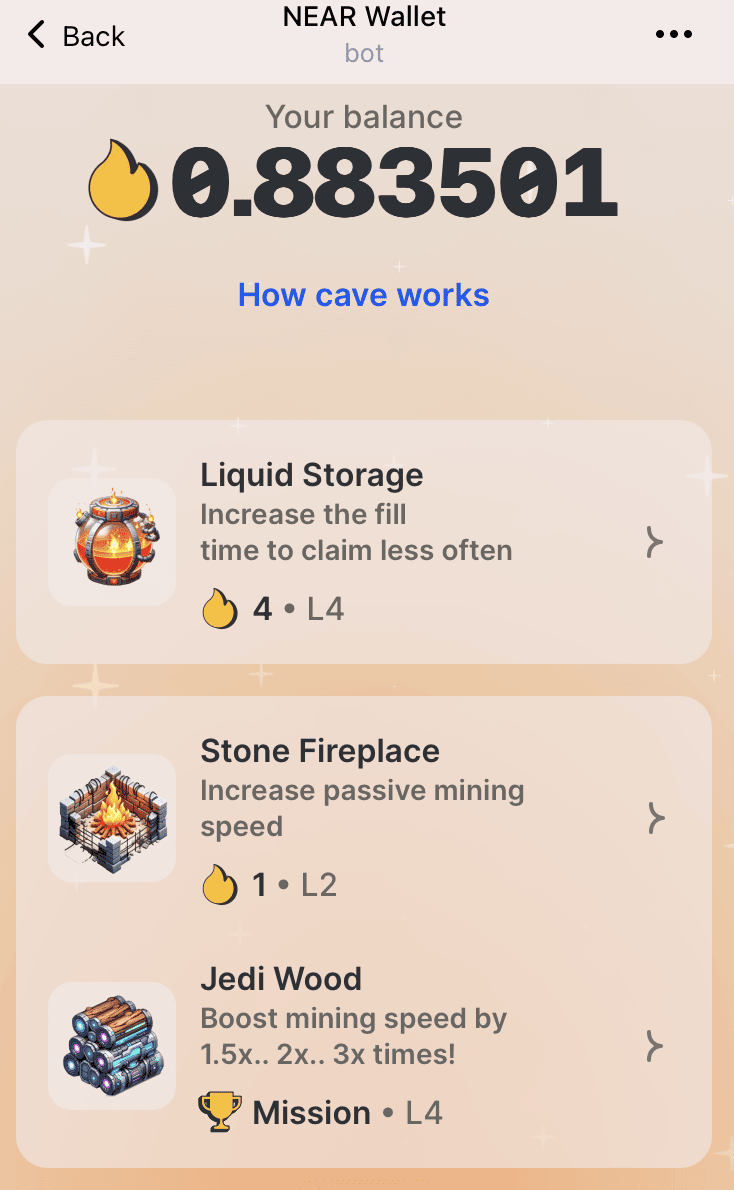This screenshot has height=1190, width=734.
Task: Go back using the Back arrow
Action: point(74,36)
